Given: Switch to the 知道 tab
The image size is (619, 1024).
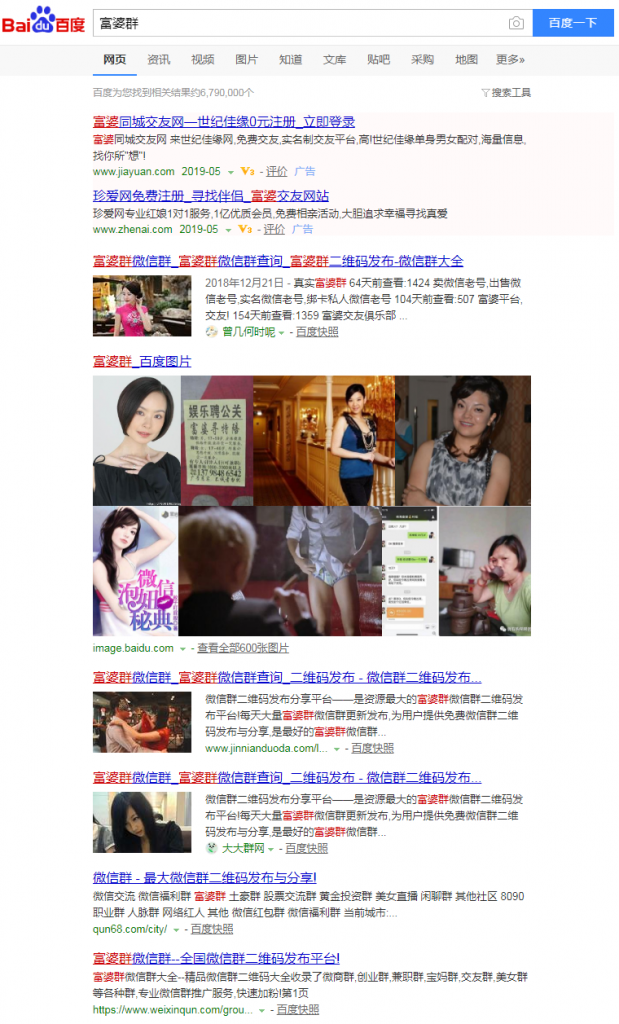Looking at the screenshot, I should (290, 60).
